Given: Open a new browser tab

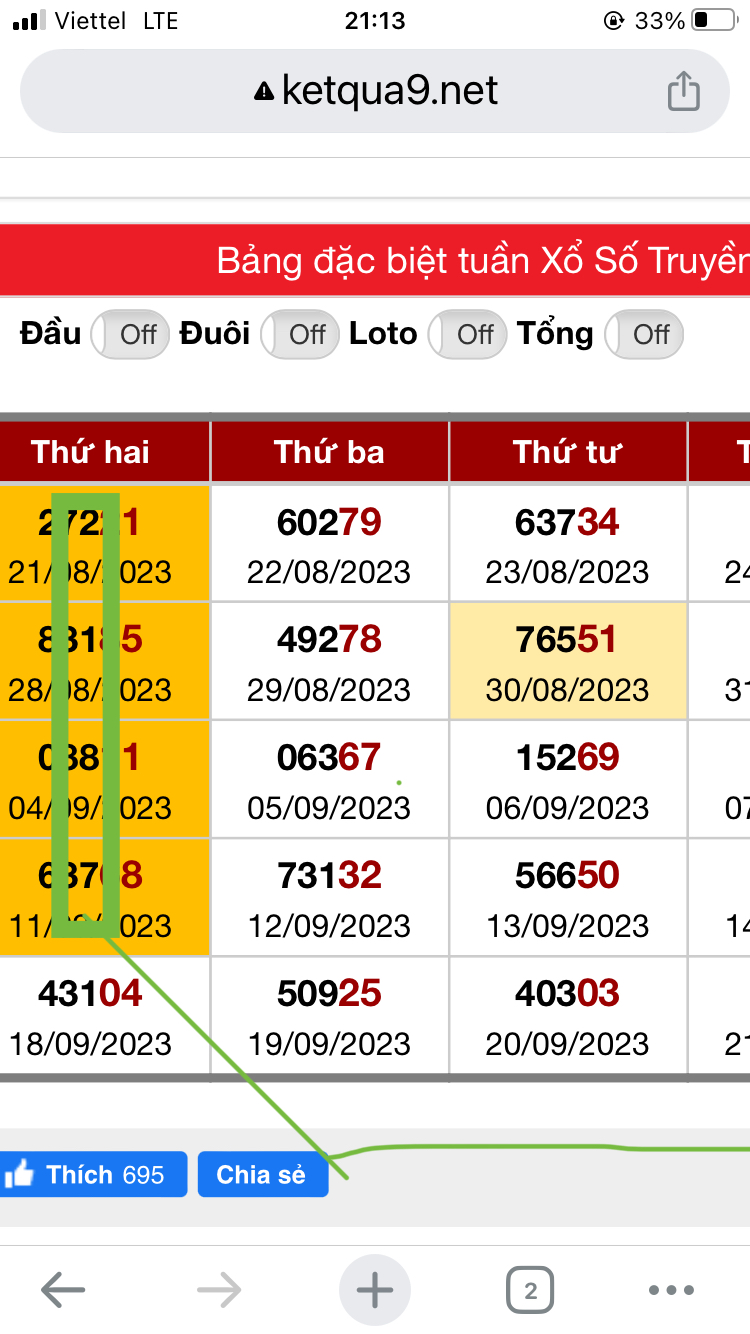Looking at the screenshot, I should 375,1291.
